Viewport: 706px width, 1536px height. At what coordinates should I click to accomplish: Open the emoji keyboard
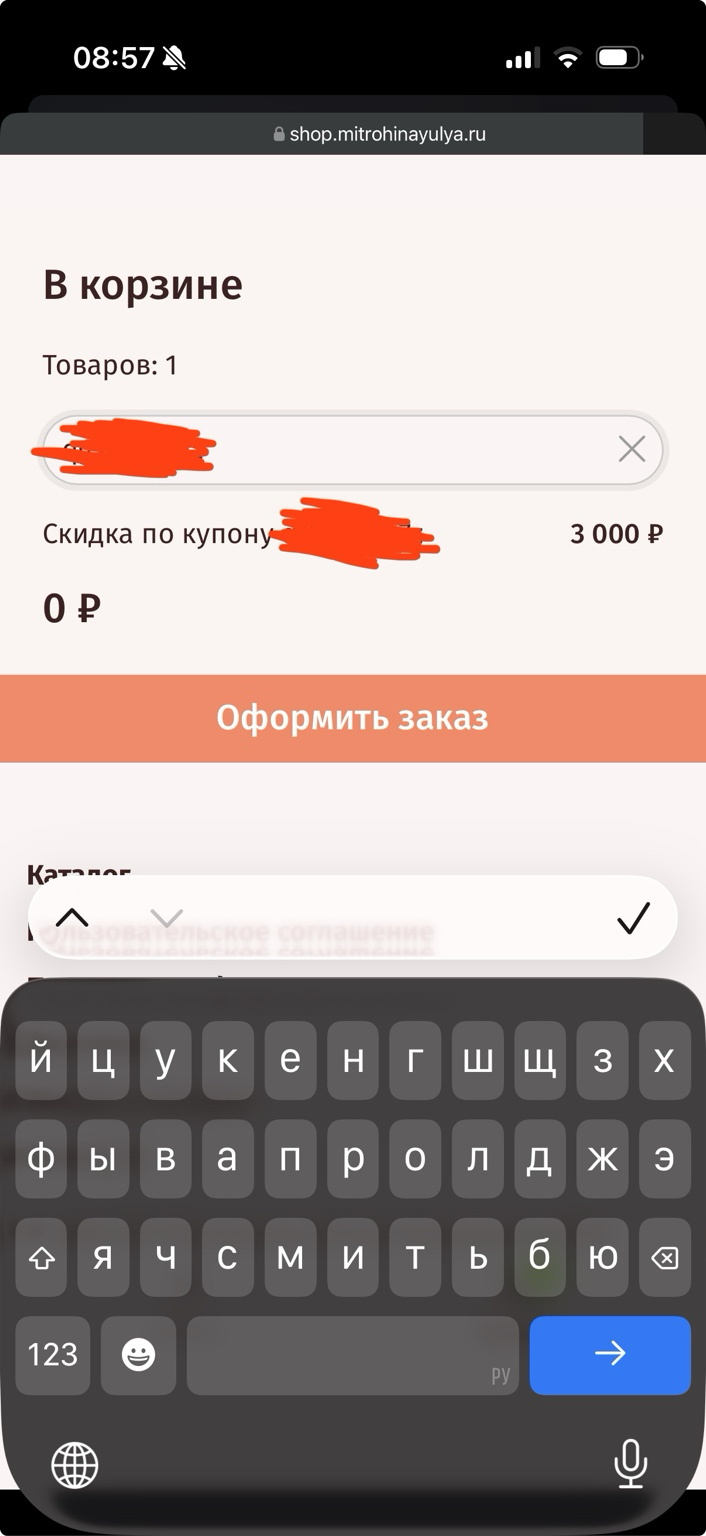pyautogui.click(x=138, y=1354)
